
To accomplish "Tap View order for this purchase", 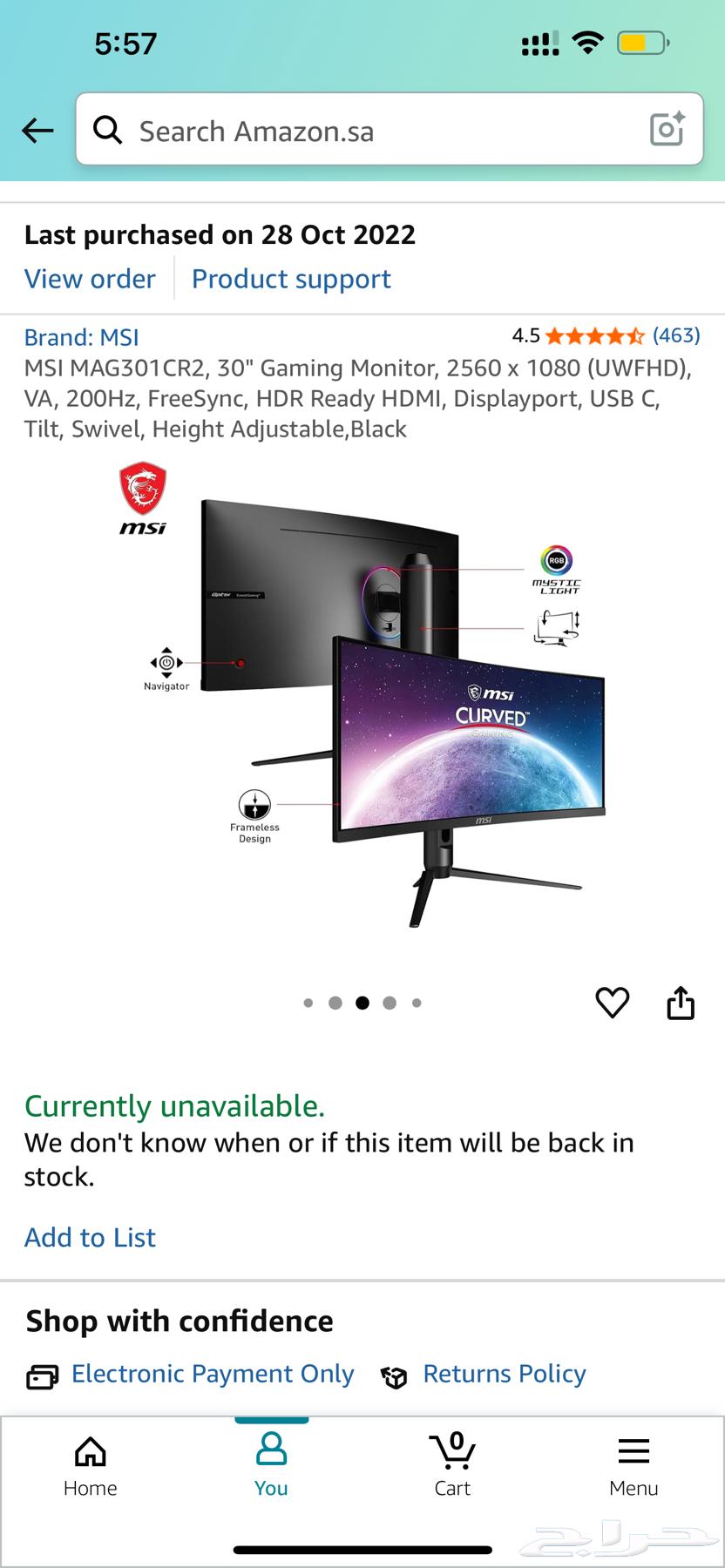I will pyautogui.click(x=91, y=278).
